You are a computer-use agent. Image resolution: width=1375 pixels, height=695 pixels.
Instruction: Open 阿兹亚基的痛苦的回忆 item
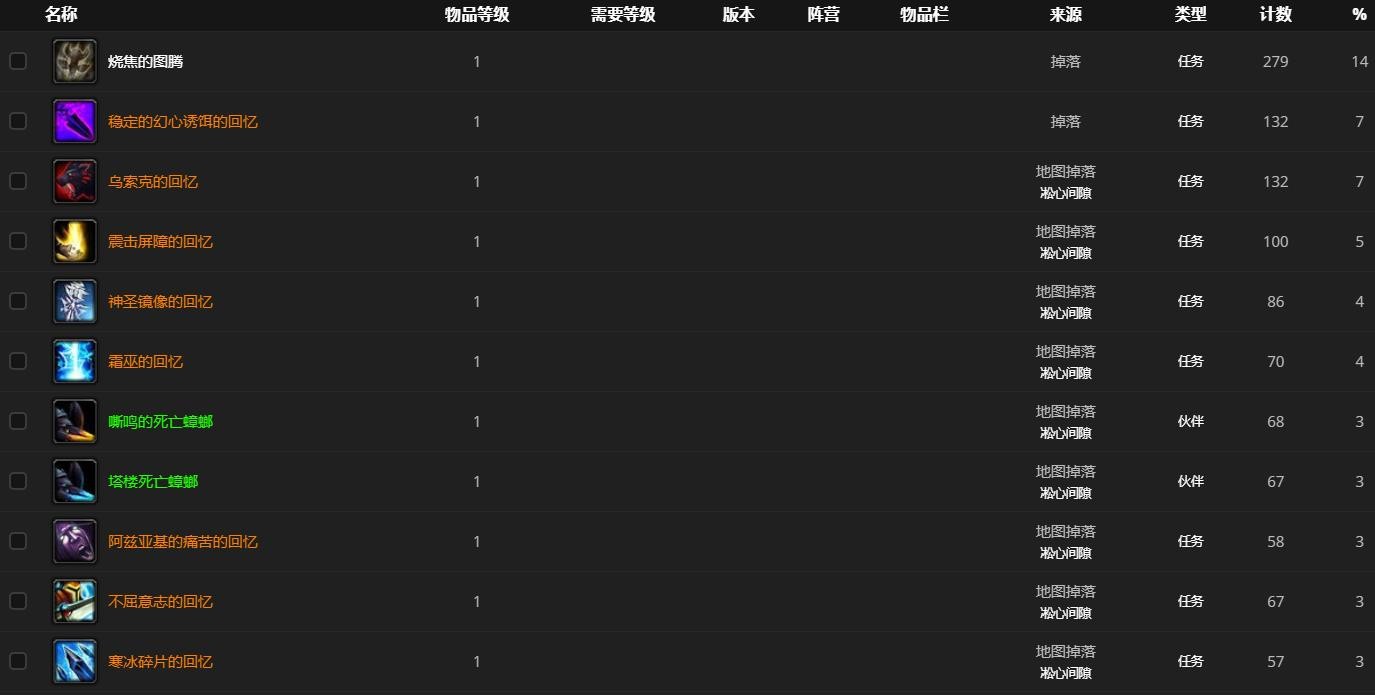pos(183,542)
